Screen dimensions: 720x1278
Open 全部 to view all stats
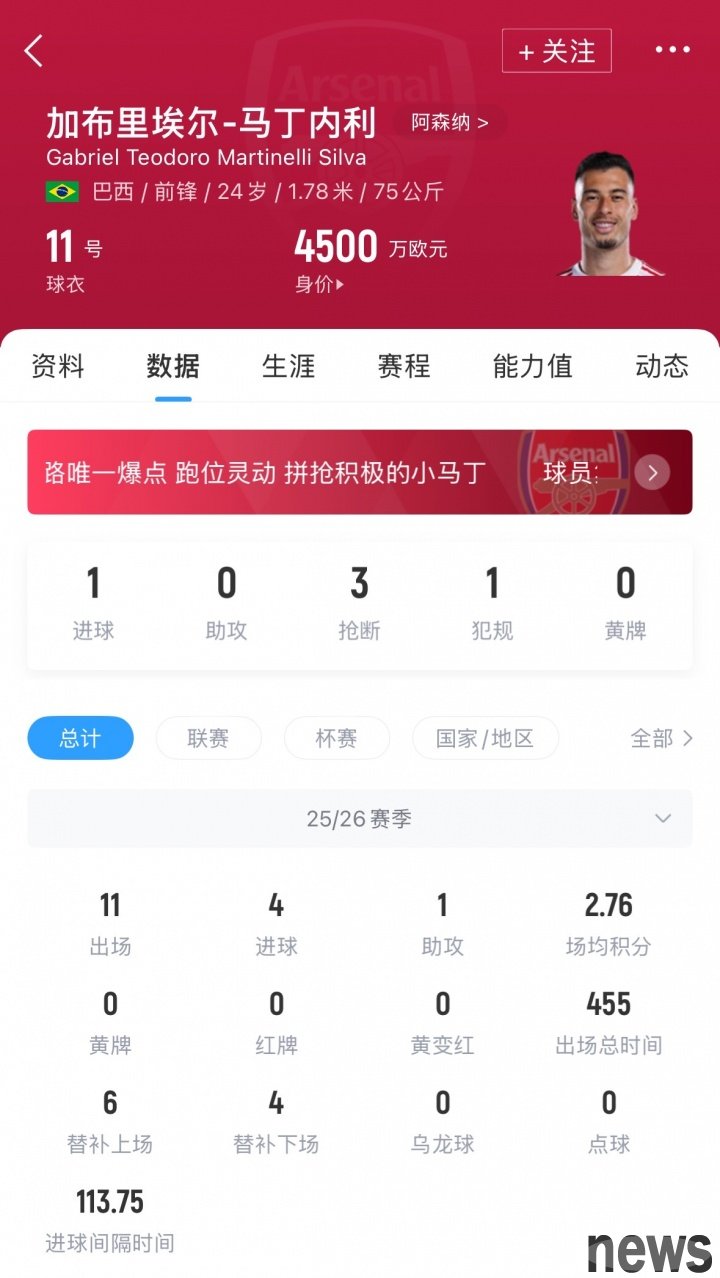pos(661,738)
